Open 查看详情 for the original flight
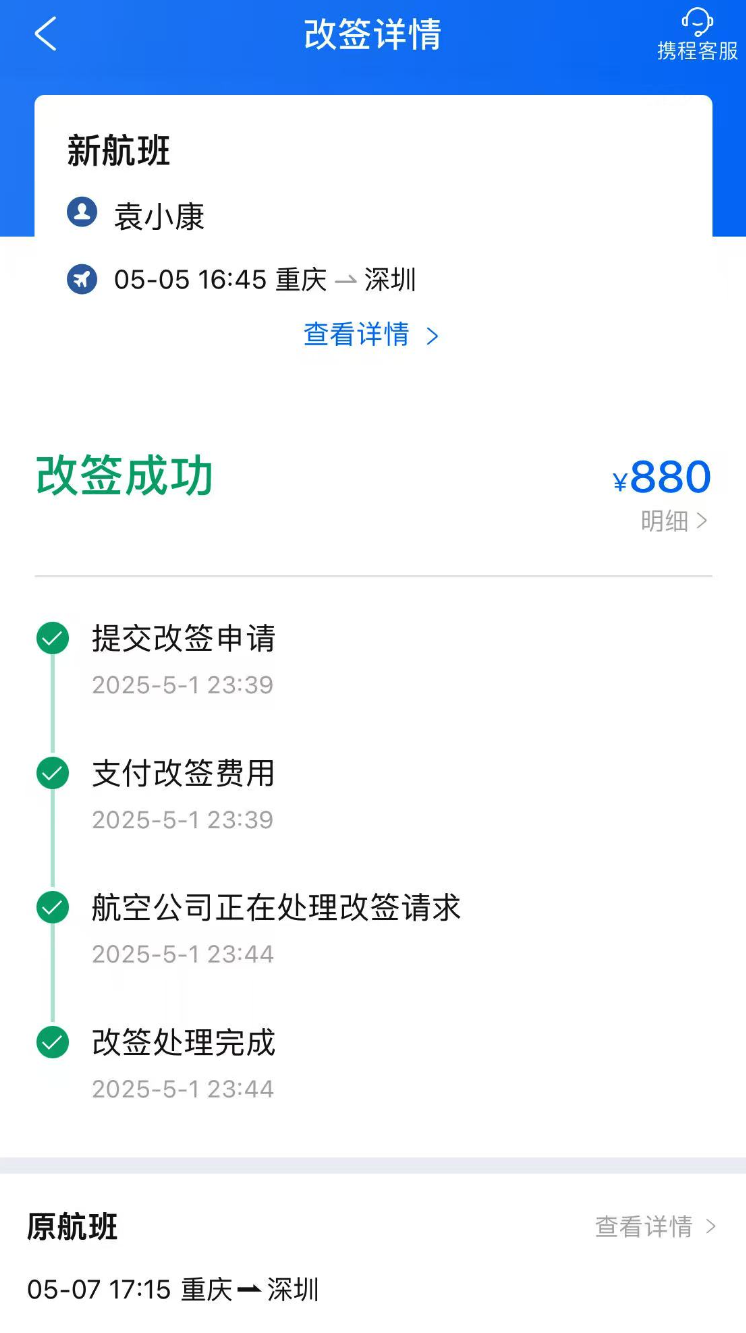 [656, 1226]
